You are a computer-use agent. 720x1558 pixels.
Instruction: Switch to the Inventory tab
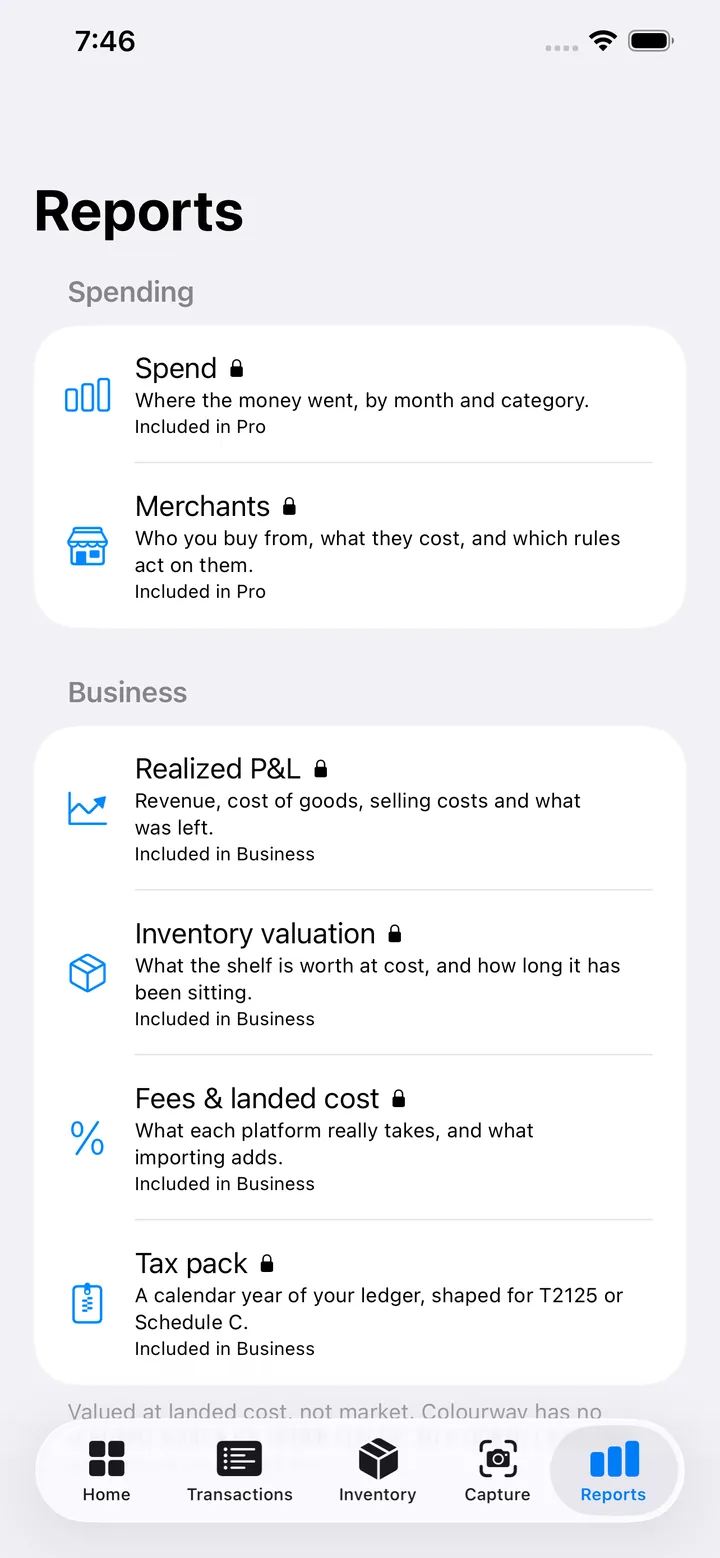(377, 1471)
